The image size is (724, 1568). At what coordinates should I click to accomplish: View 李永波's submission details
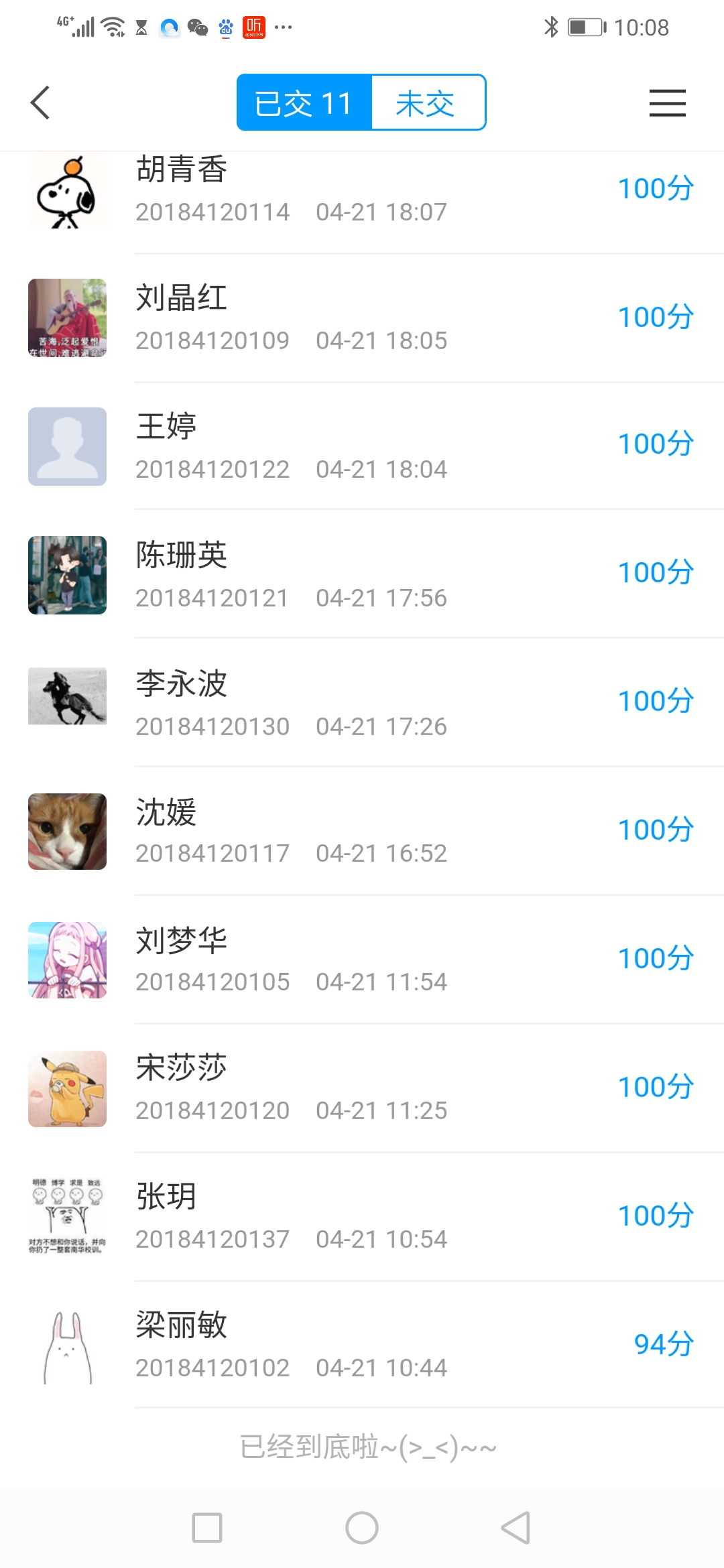pos(362,703)
